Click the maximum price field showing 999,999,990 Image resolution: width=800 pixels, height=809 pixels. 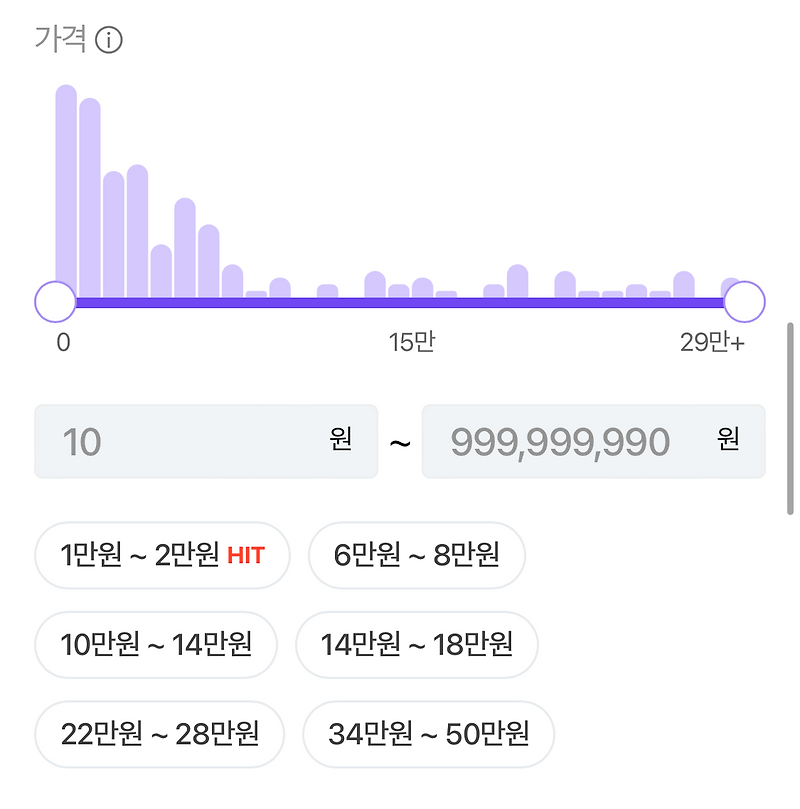click(x=594, y=441)
